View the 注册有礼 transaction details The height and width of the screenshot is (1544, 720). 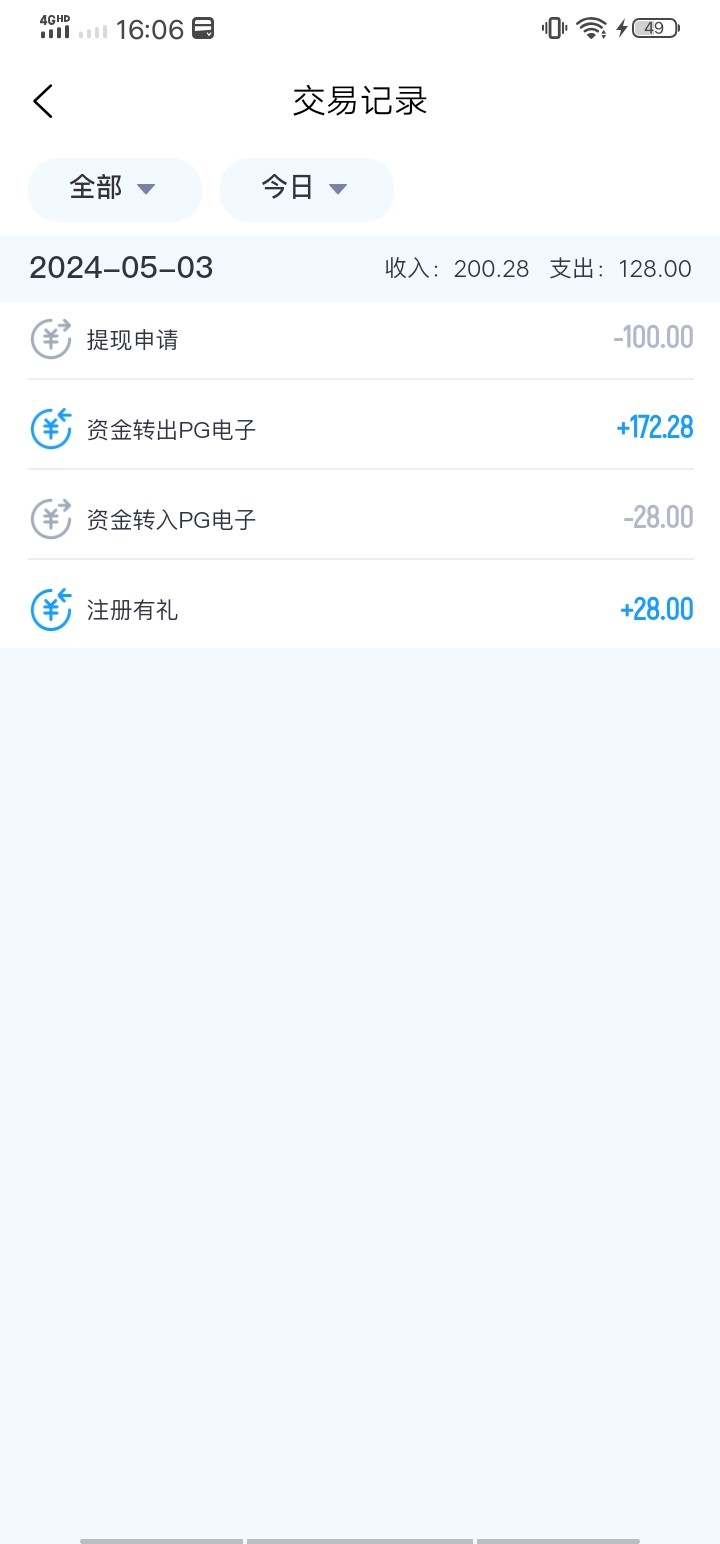click(360, 609)
